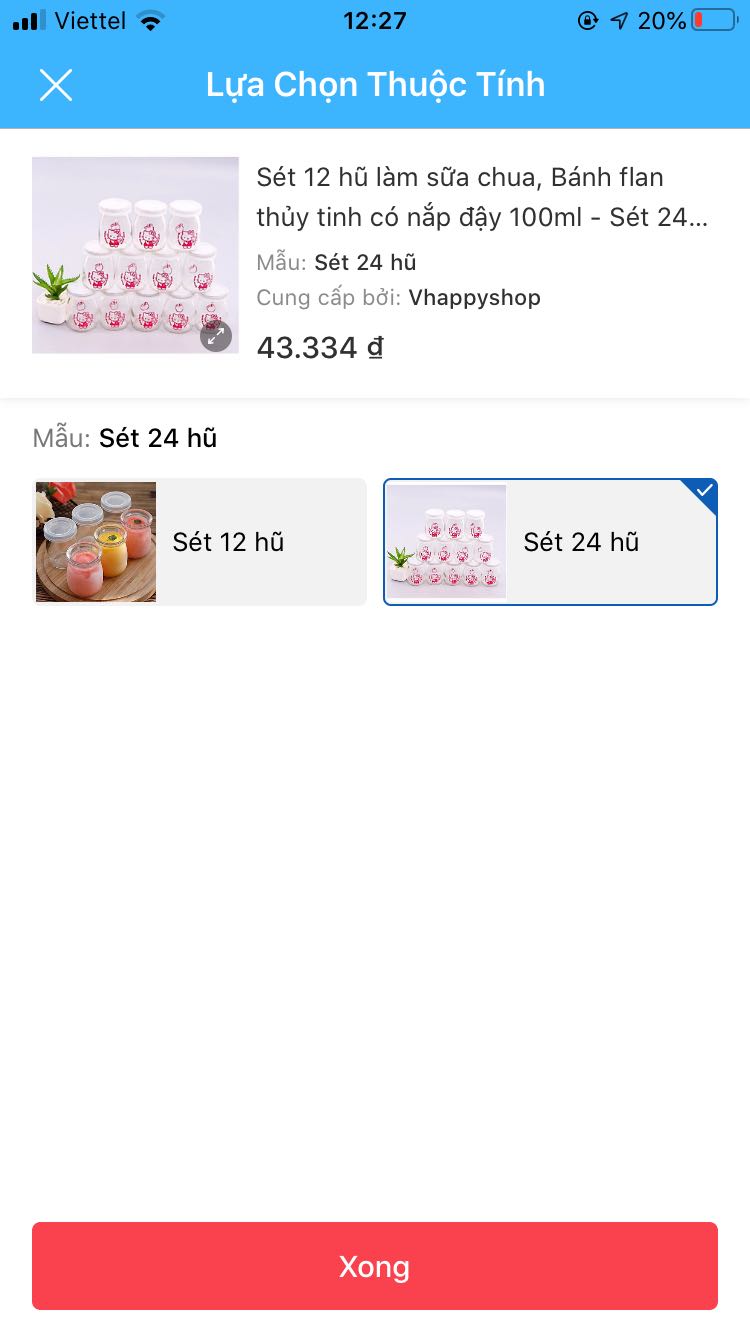
Task: Confirm selection with the Xong button
Action: click(x=375, y=1265)
